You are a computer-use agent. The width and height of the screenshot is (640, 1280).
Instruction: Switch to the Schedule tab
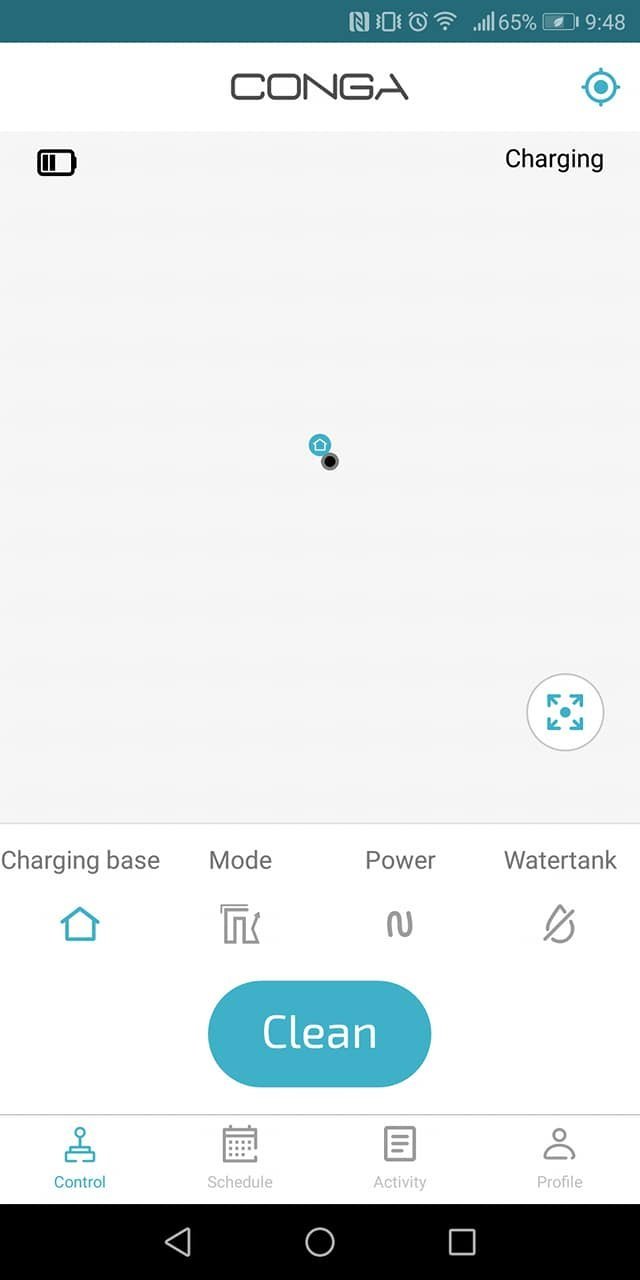pos(240,1157)
